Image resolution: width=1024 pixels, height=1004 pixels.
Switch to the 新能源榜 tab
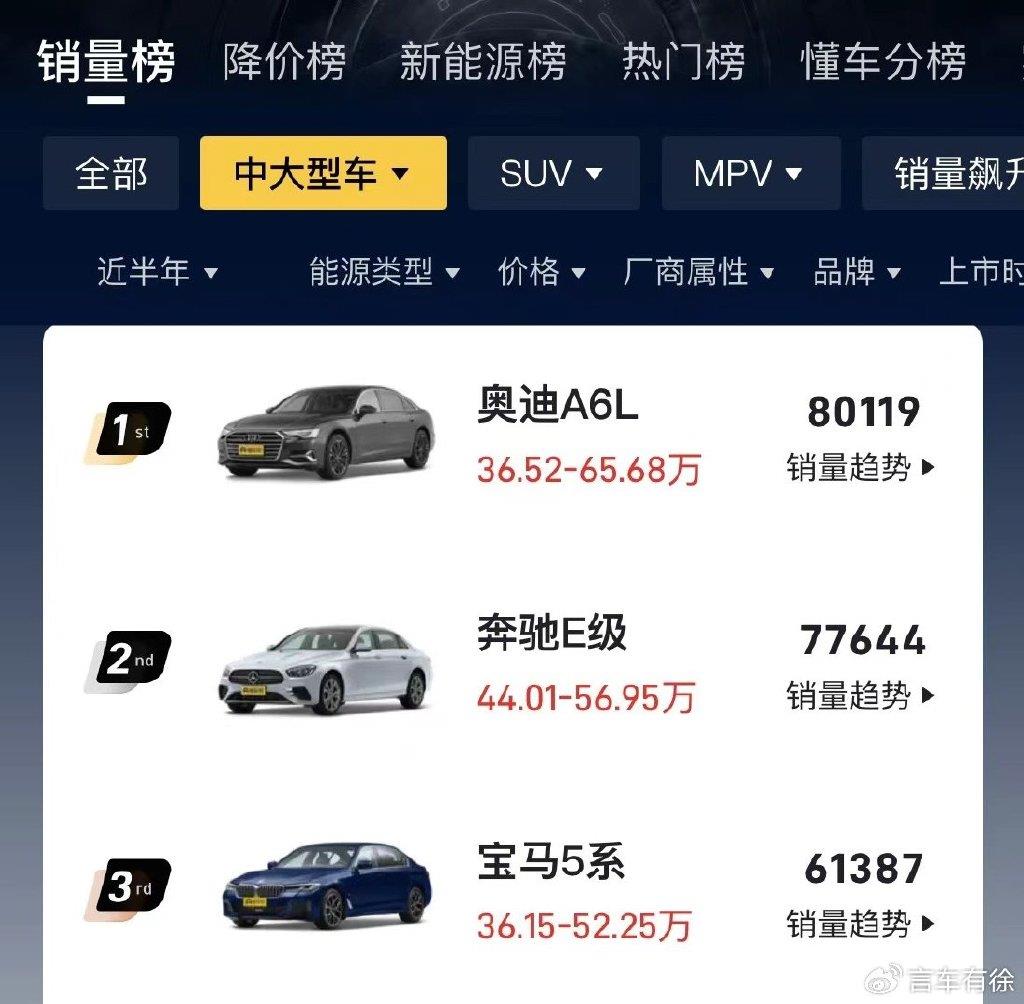coord(482,62)
